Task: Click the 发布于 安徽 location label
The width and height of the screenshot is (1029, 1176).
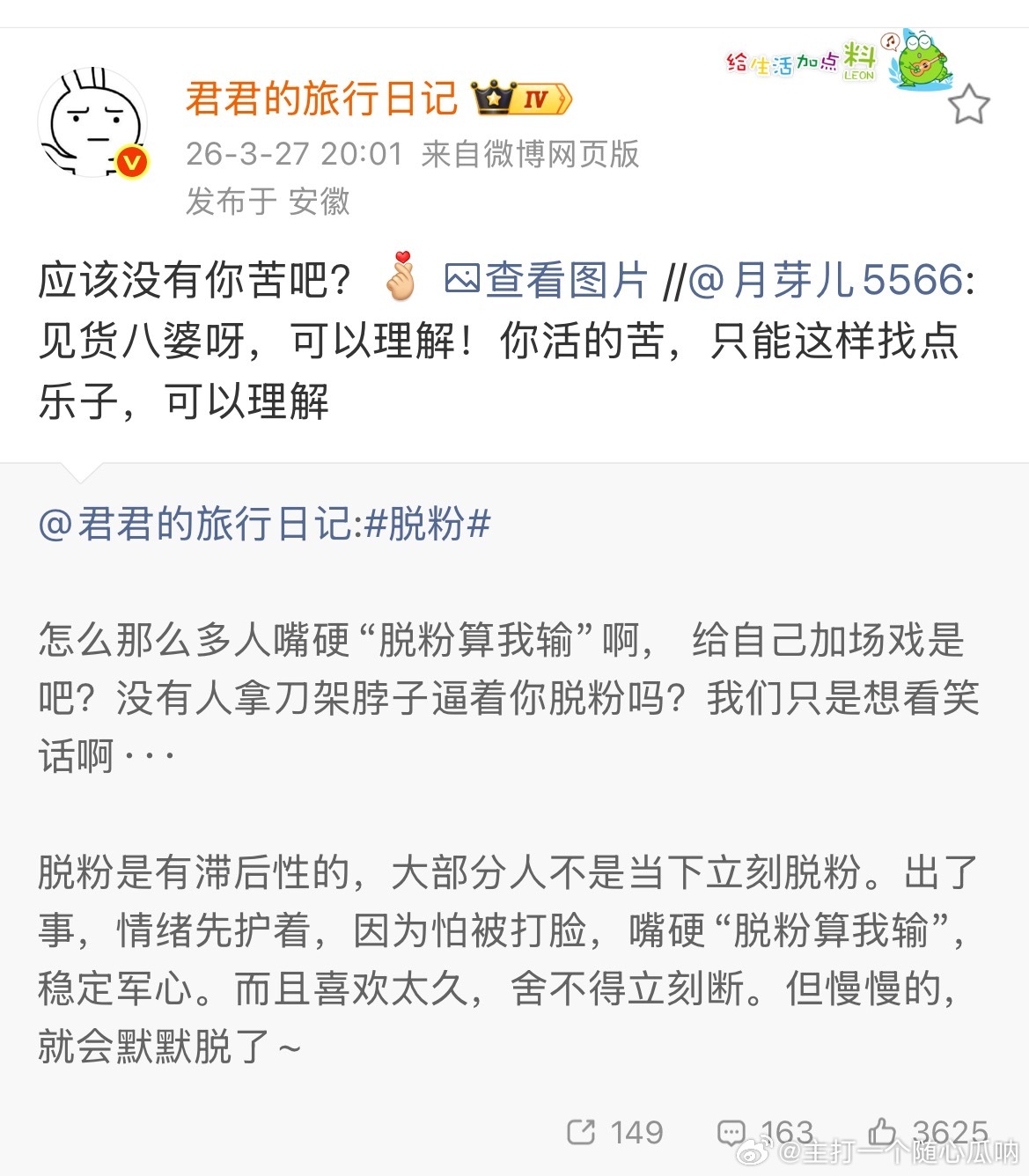Action: 267,202
